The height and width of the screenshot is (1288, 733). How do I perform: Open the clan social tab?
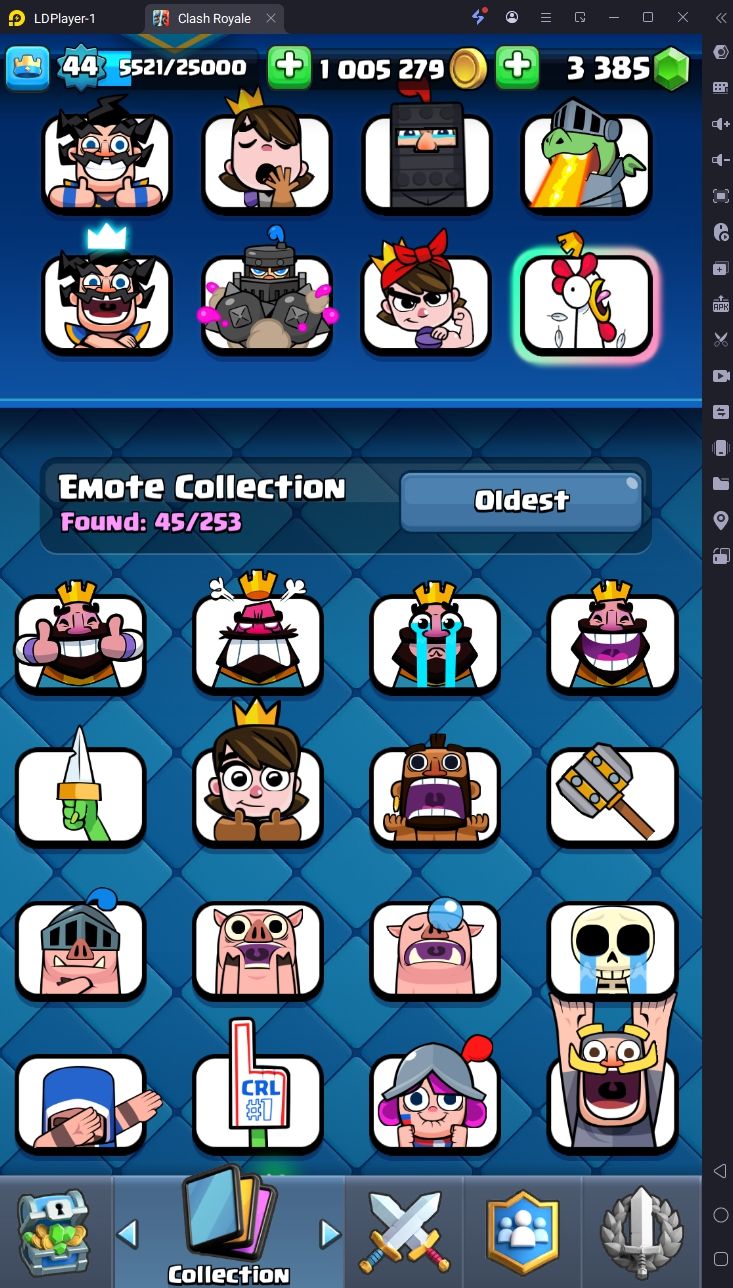pos(522,1230)
